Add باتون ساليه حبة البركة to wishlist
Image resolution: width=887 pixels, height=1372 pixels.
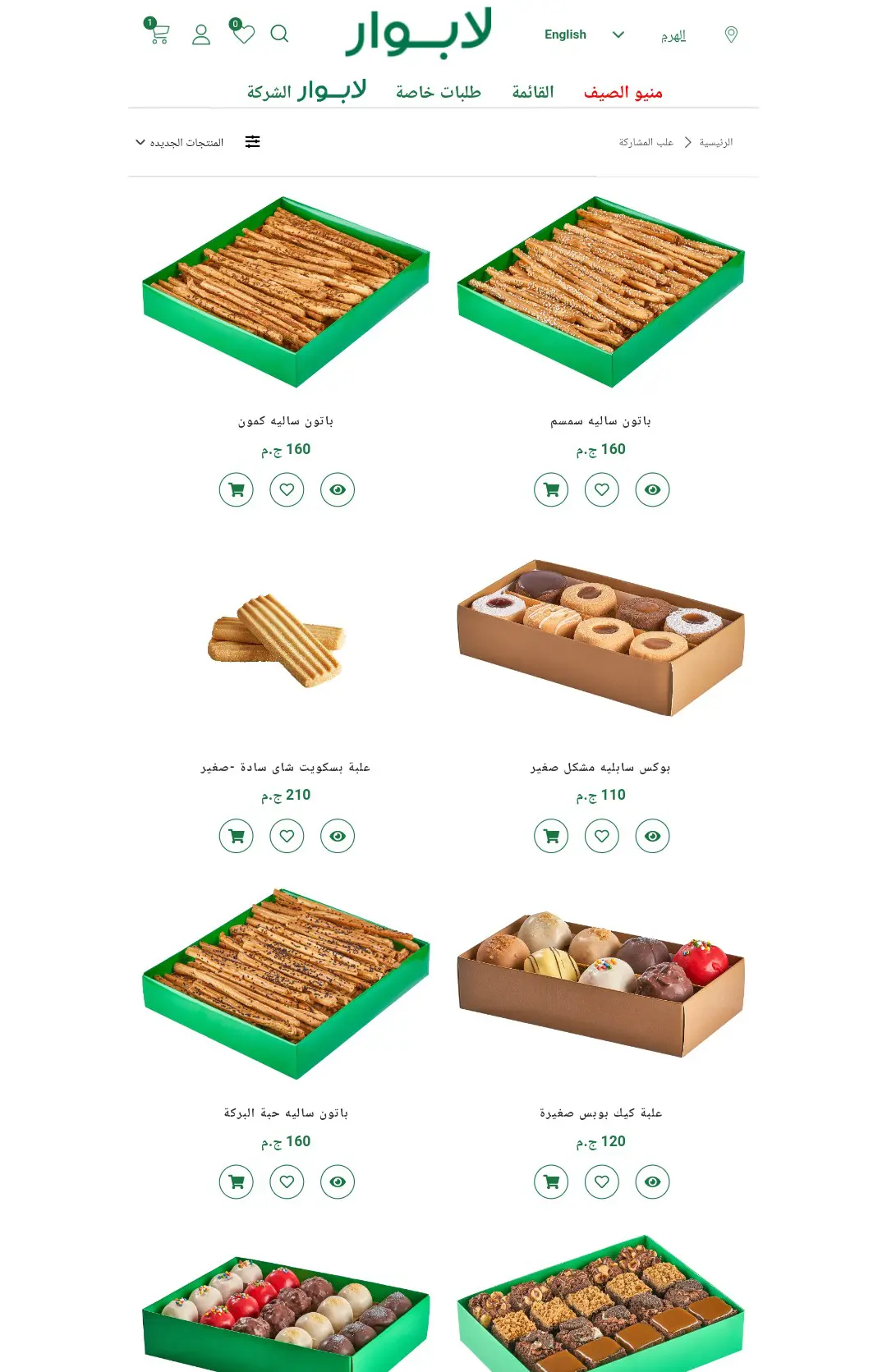pyautogui.click(x=287, y=1182)
